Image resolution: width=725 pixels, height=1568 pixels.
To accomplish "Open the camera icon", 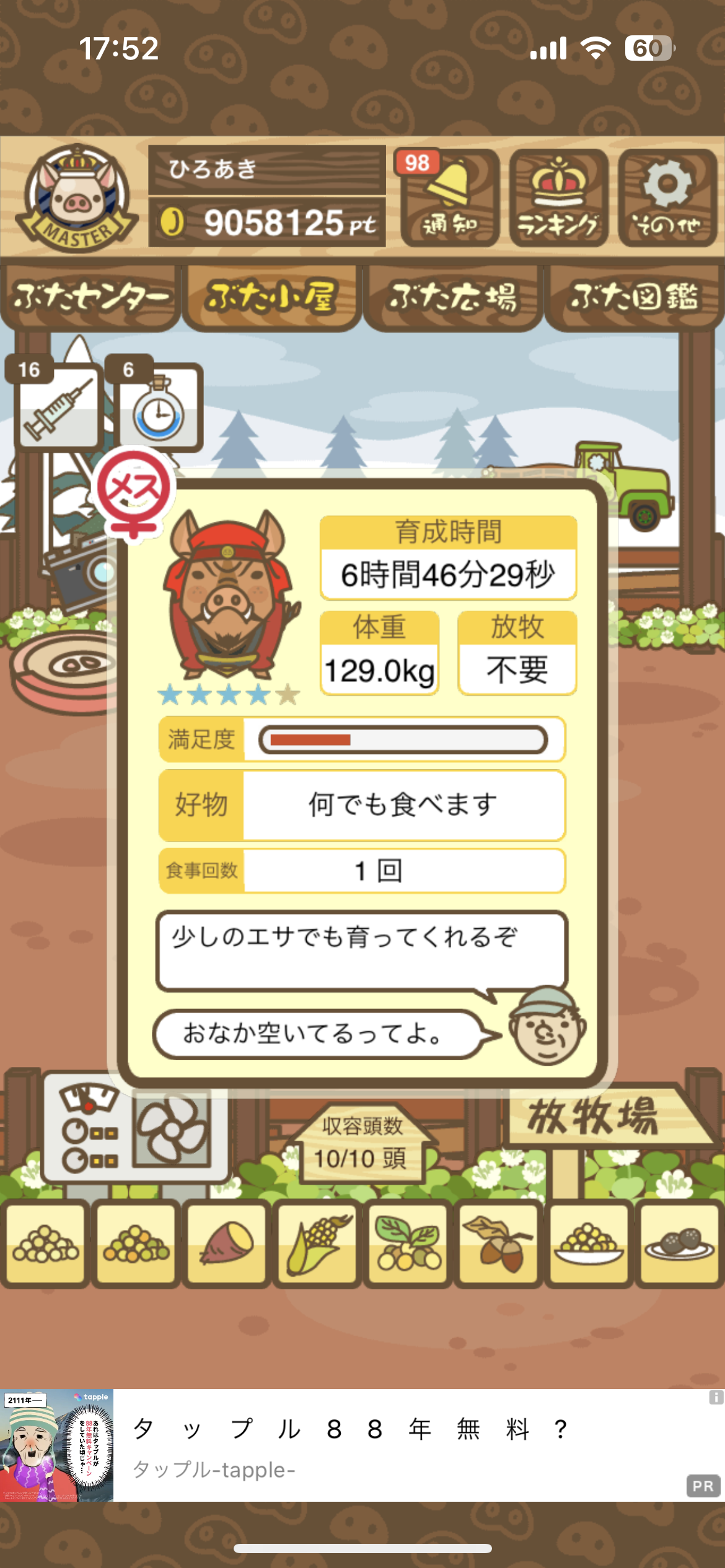I will 81,573.
